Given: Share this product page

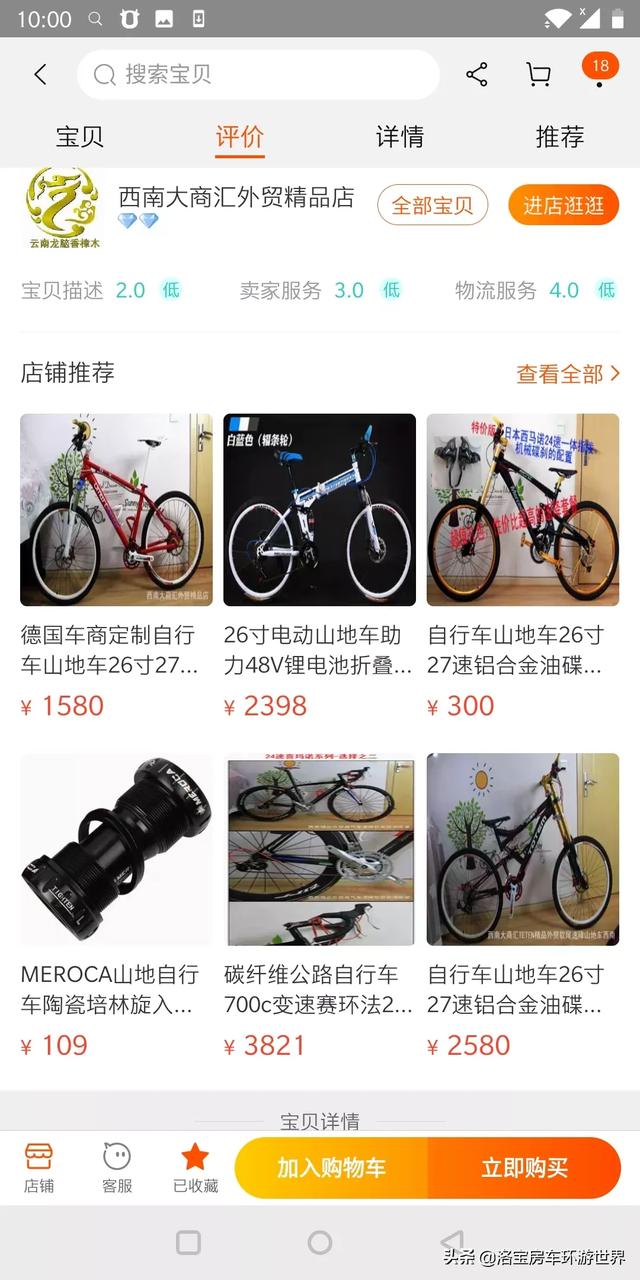Looking at the screenshot, I should (477, 75).
